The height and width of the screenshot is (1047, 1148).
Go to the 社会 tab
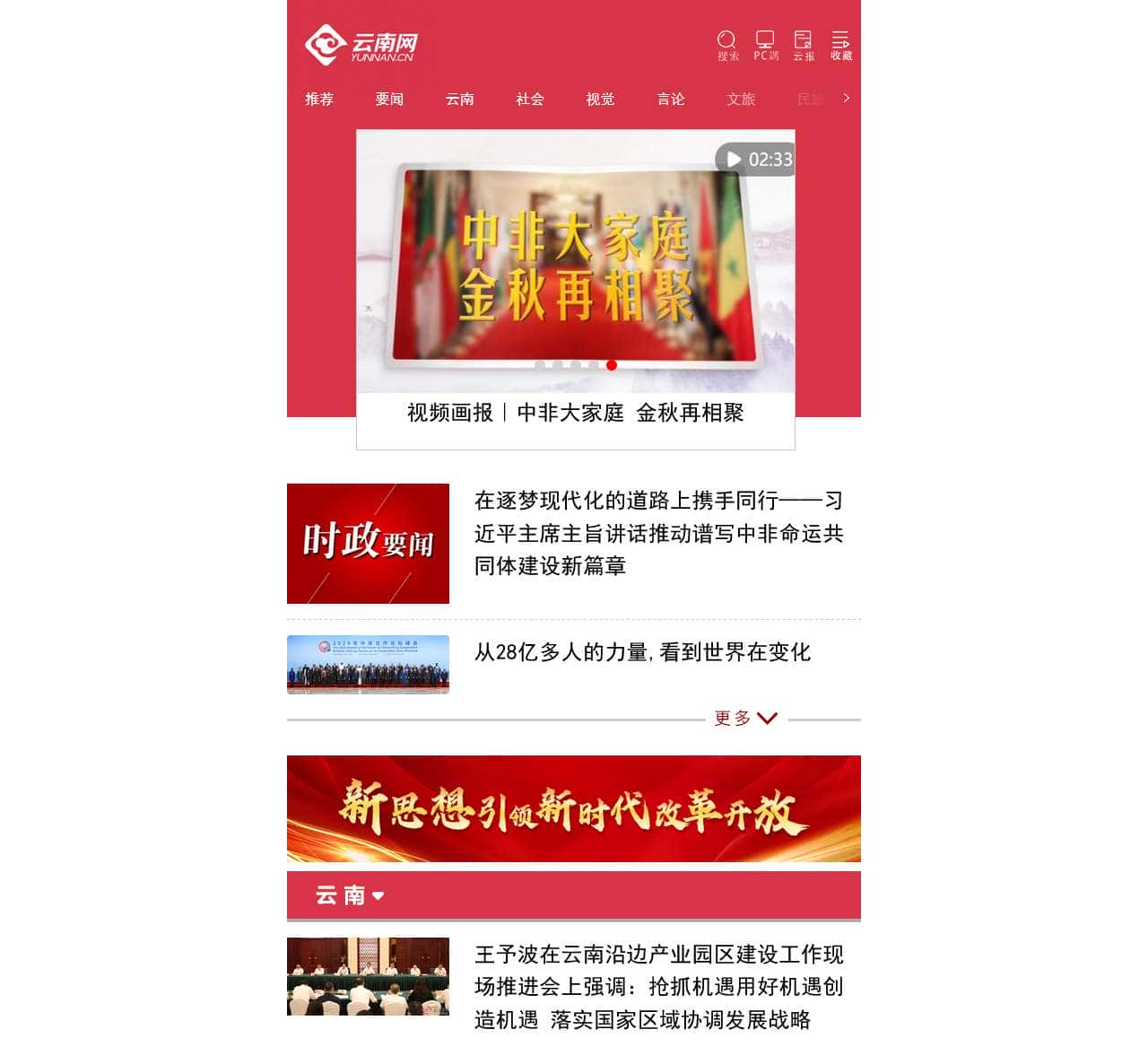530,99
